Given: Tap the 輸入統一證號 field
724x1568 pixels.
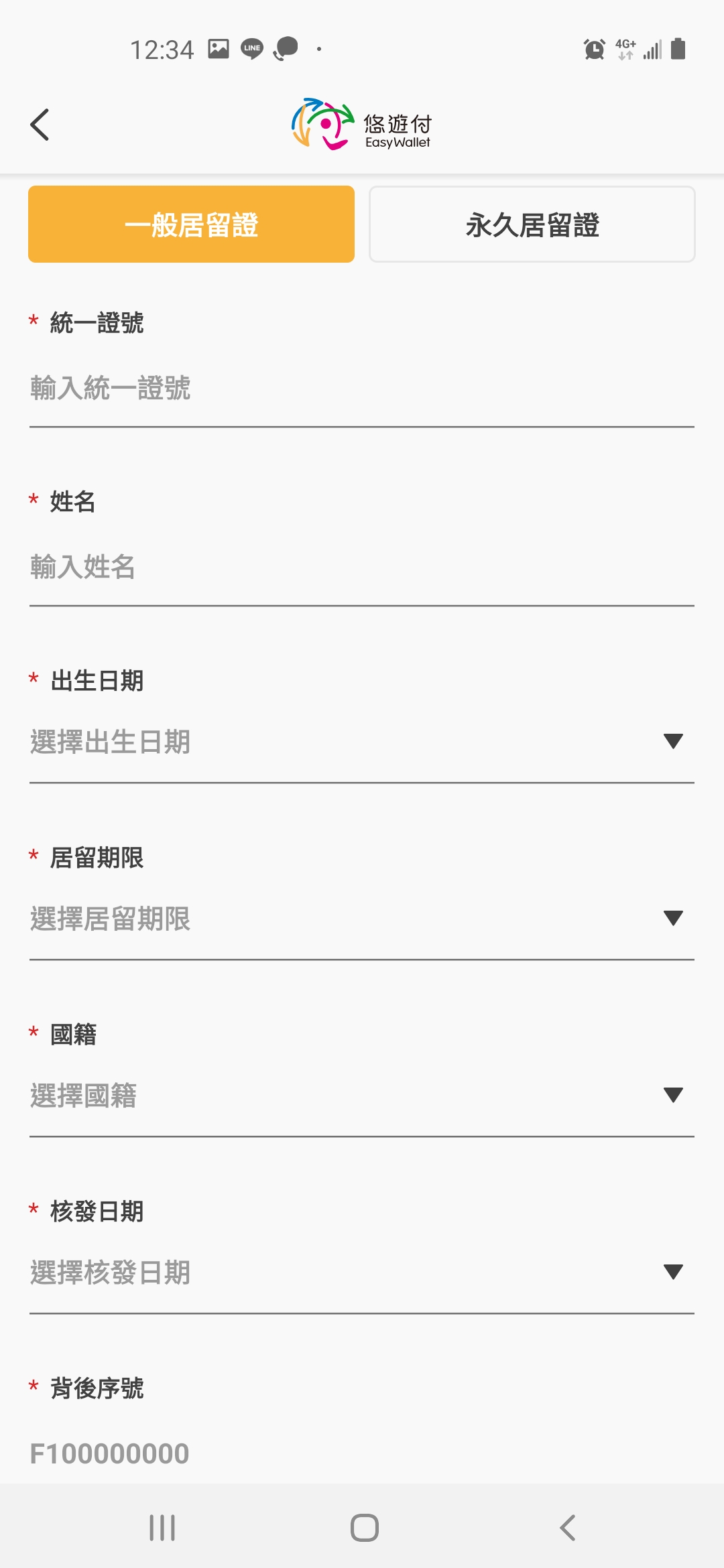Looking at the screenshot, I should pos(362,389).
